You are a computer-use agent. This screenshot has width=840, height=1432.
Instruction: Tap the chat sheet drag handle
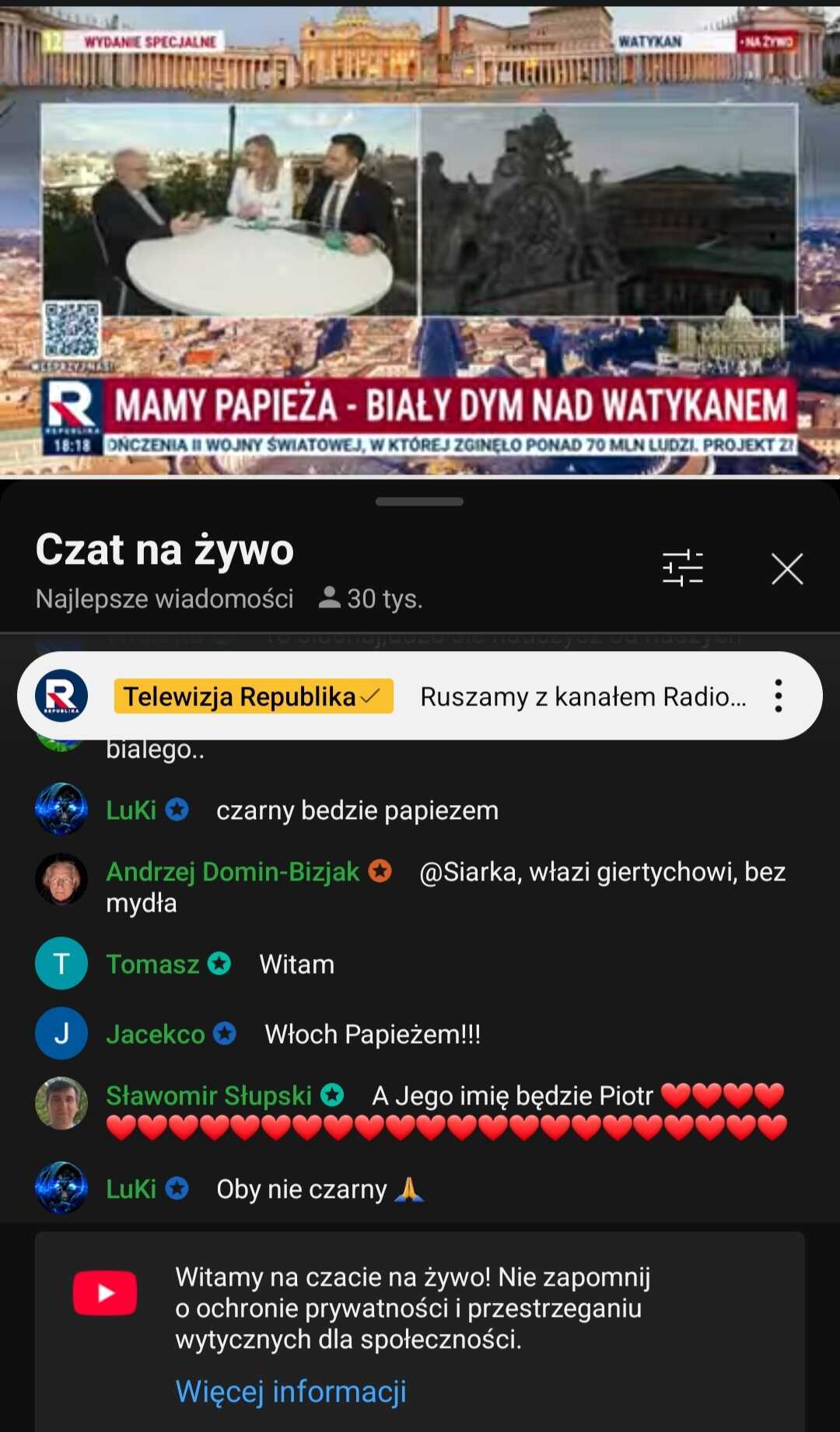[x=419, y=502]
